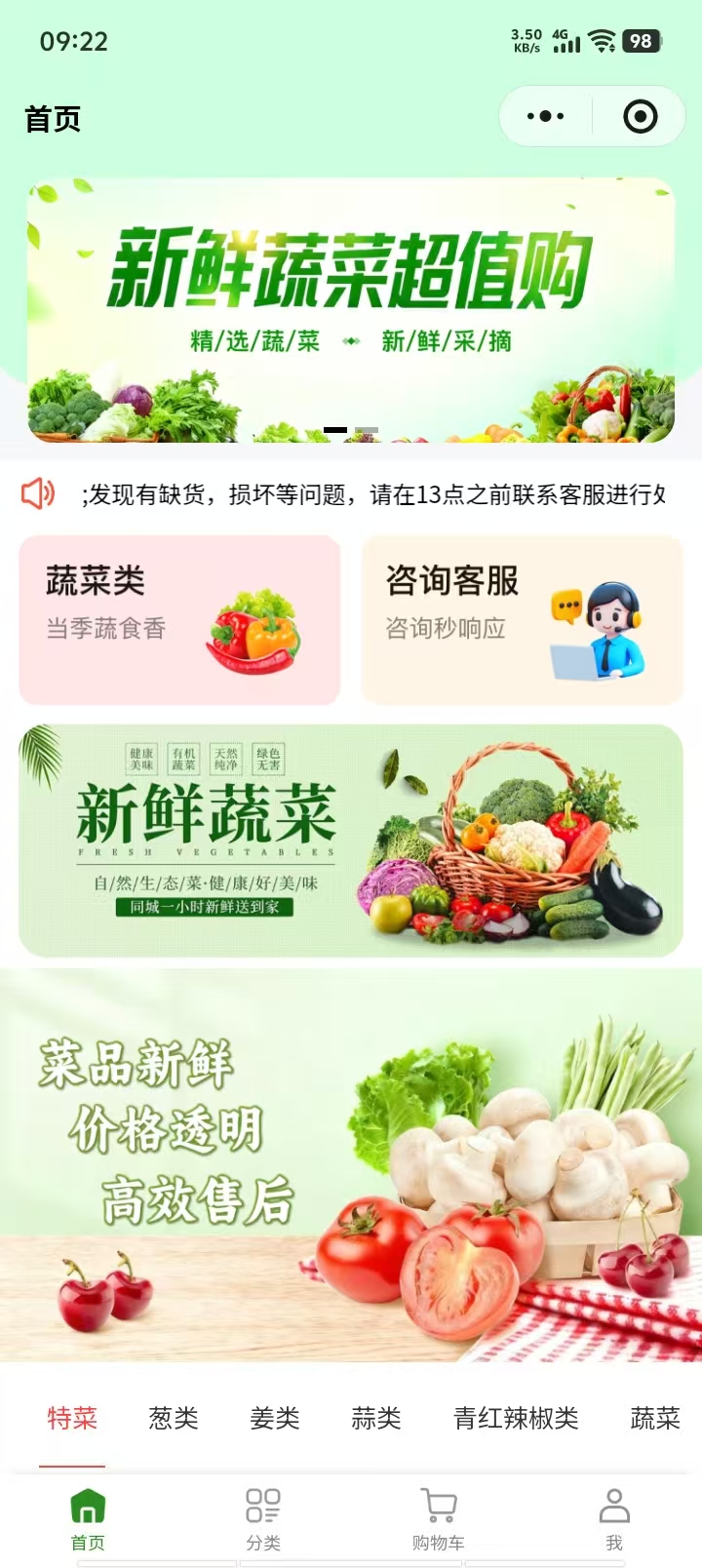Open the mini program more options menu
This screenshot has width=702, height=1568.
click(x=545, y=117)
